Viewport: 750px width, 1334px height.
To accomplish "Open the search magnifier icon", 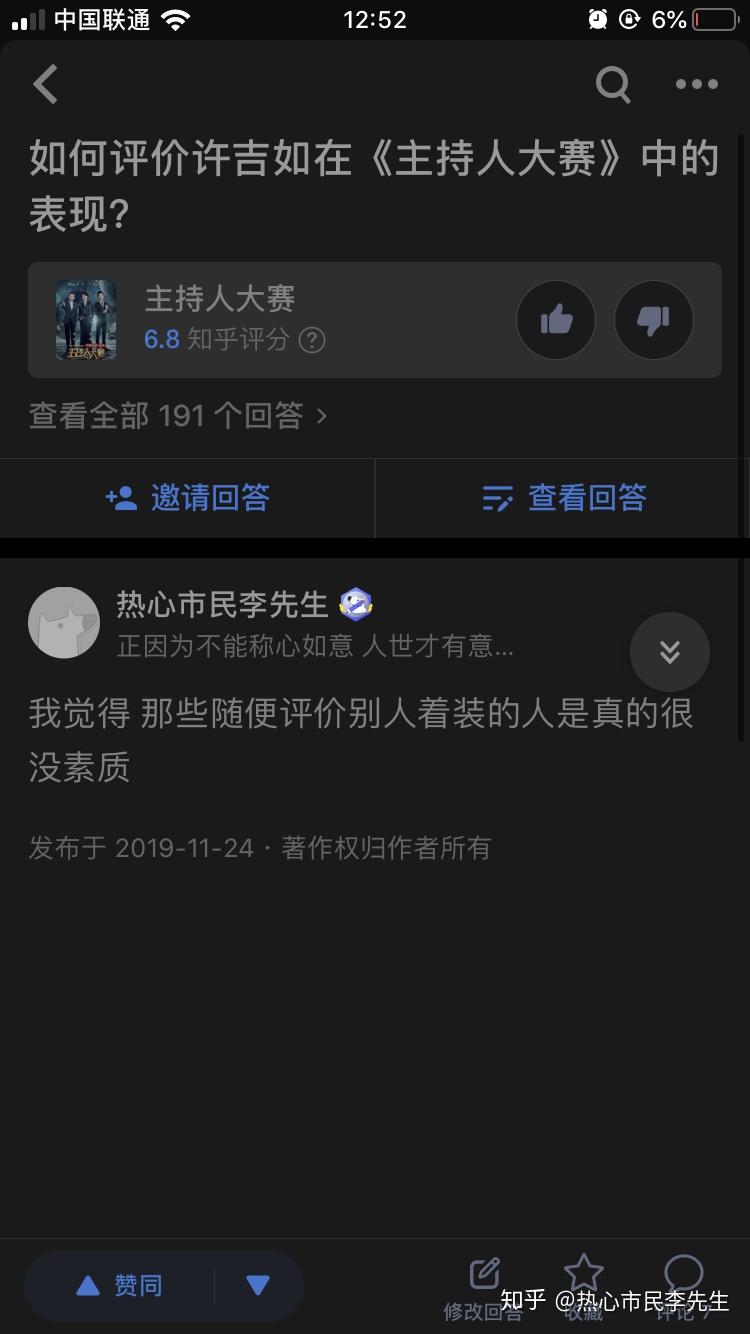I will [613, 85].
